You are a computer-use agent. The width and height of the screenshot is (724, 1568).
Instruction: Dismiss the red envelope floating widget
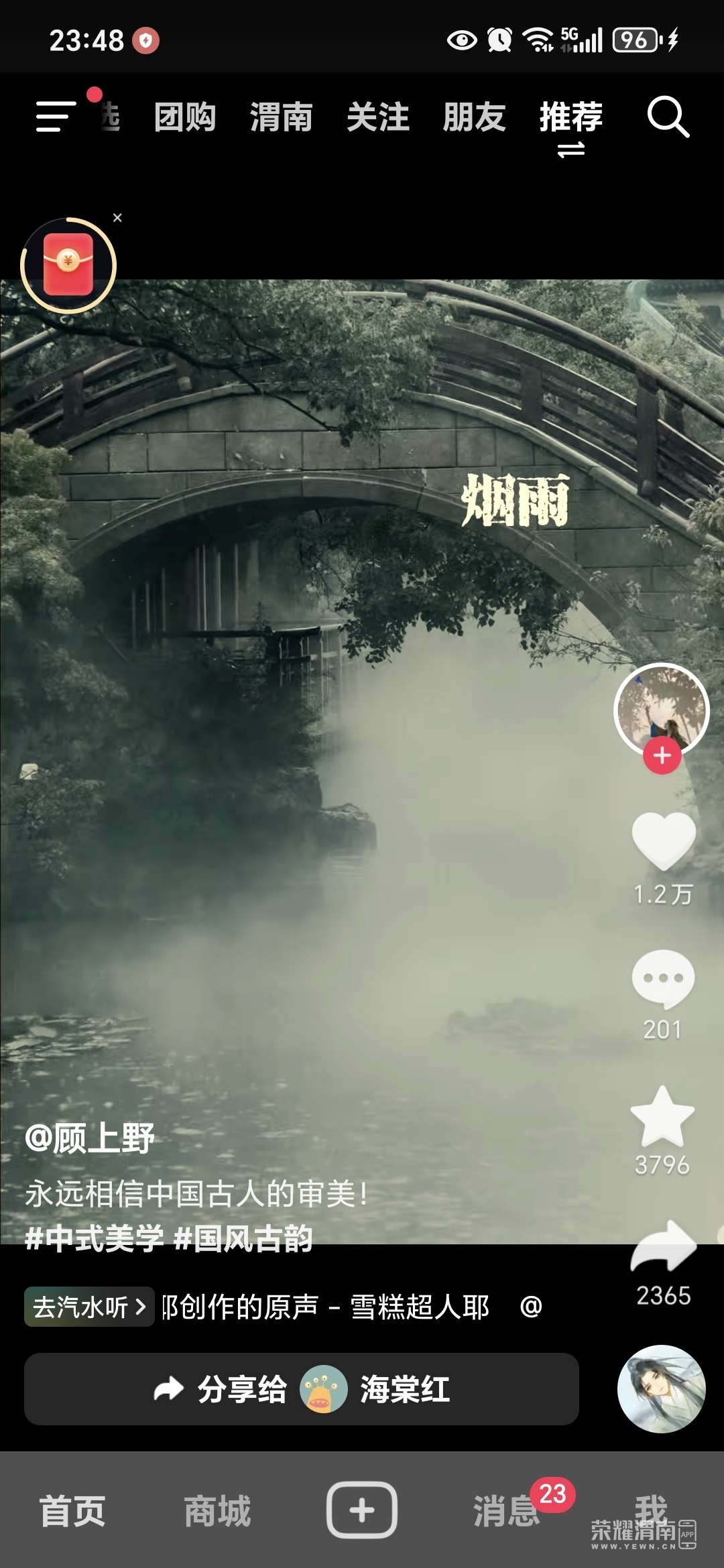point(117,218)
